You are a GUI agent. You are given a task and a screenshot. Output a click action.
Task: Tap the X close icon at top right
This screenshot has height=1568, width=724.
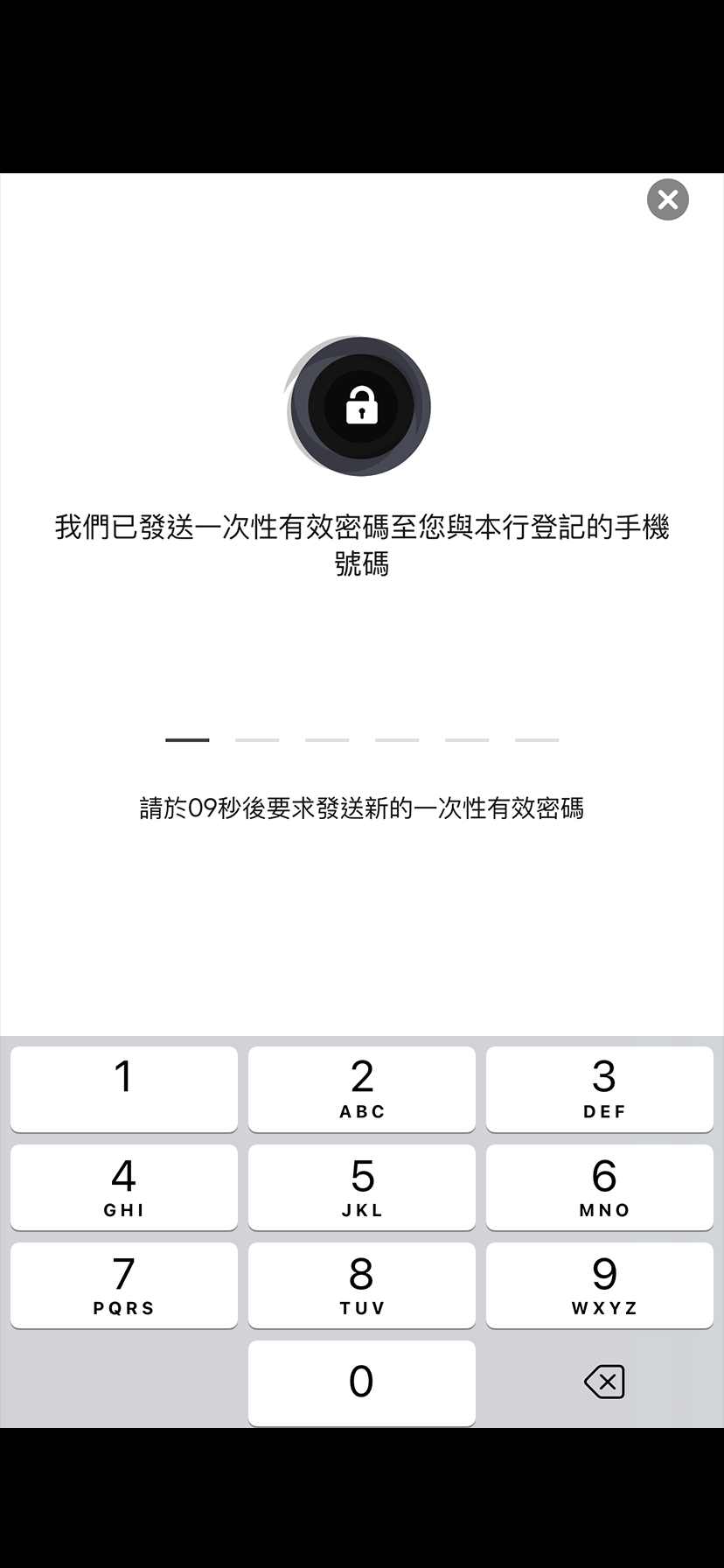[x=667, y=199]
